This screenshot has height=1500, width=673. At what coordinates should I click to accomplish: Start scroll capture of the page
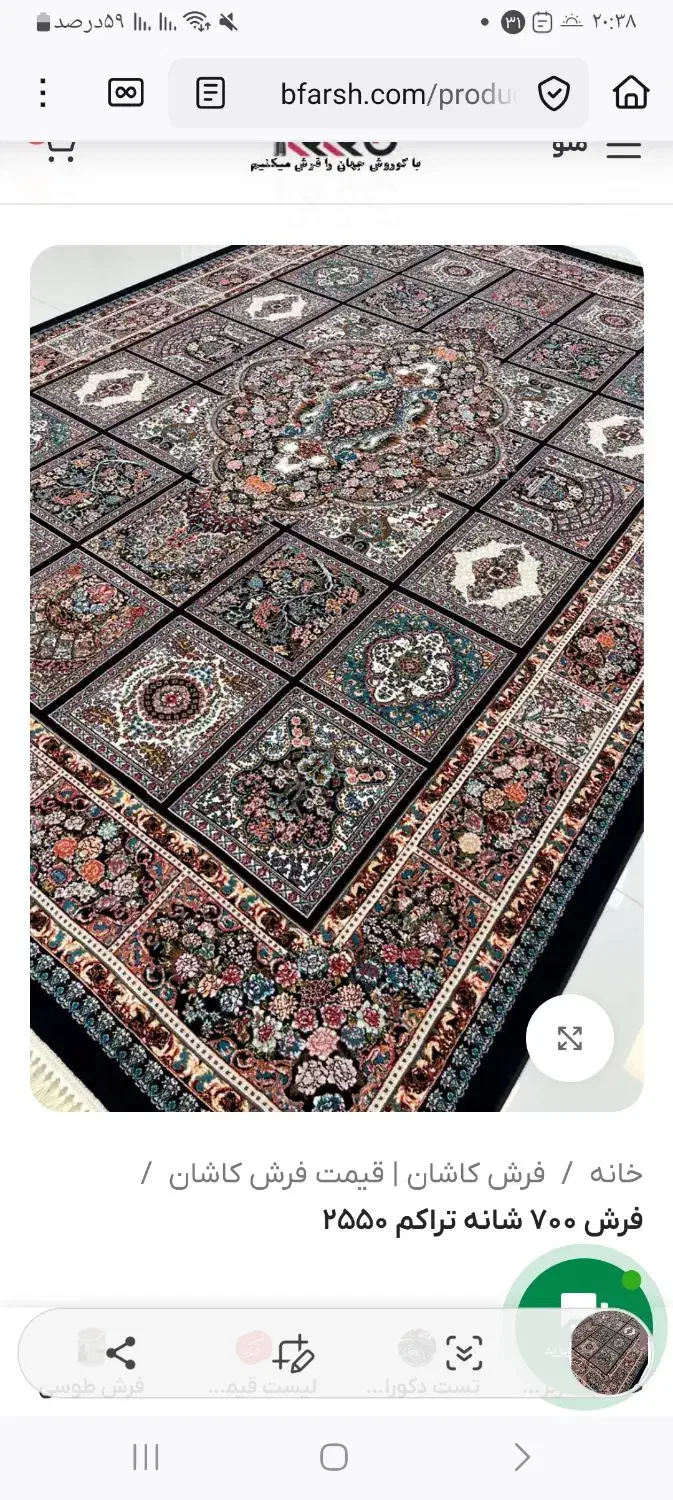464,1353
